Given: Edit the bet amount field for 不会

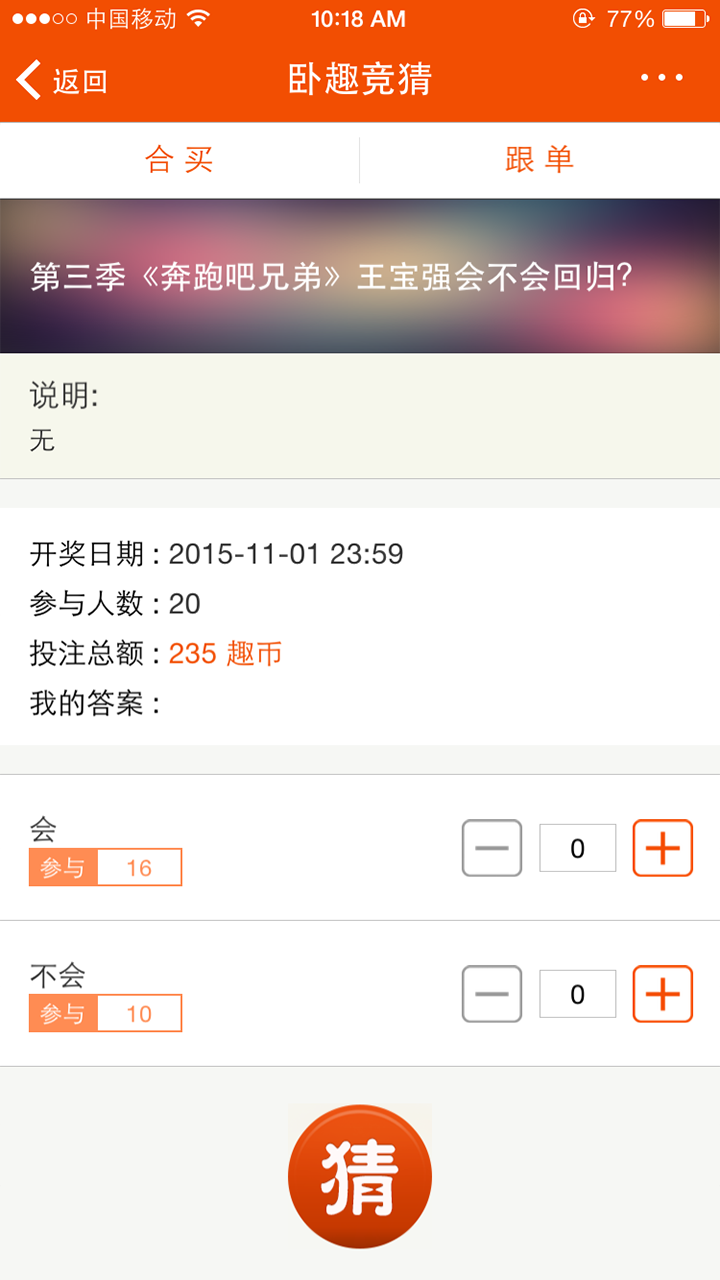Looking at the screenshot, I should 577,994.
